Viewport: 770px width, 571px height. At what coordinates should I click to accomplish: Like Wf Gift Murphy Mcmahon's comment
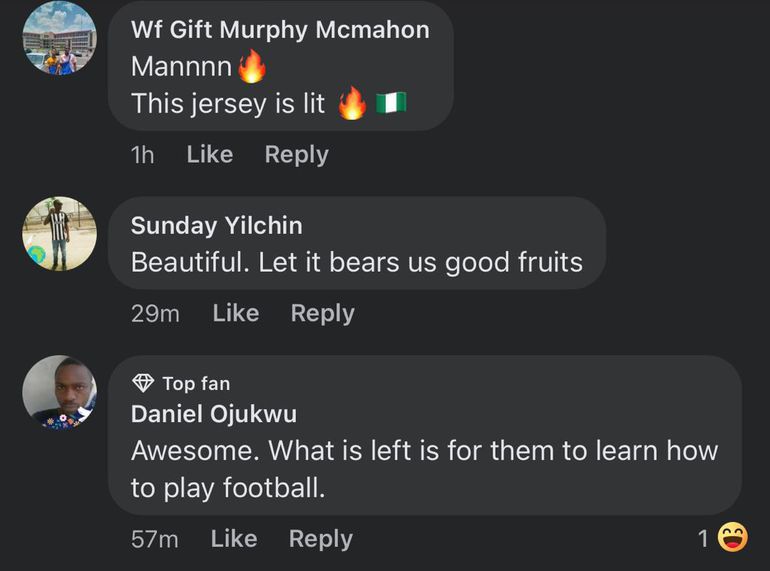pos(209,155)
